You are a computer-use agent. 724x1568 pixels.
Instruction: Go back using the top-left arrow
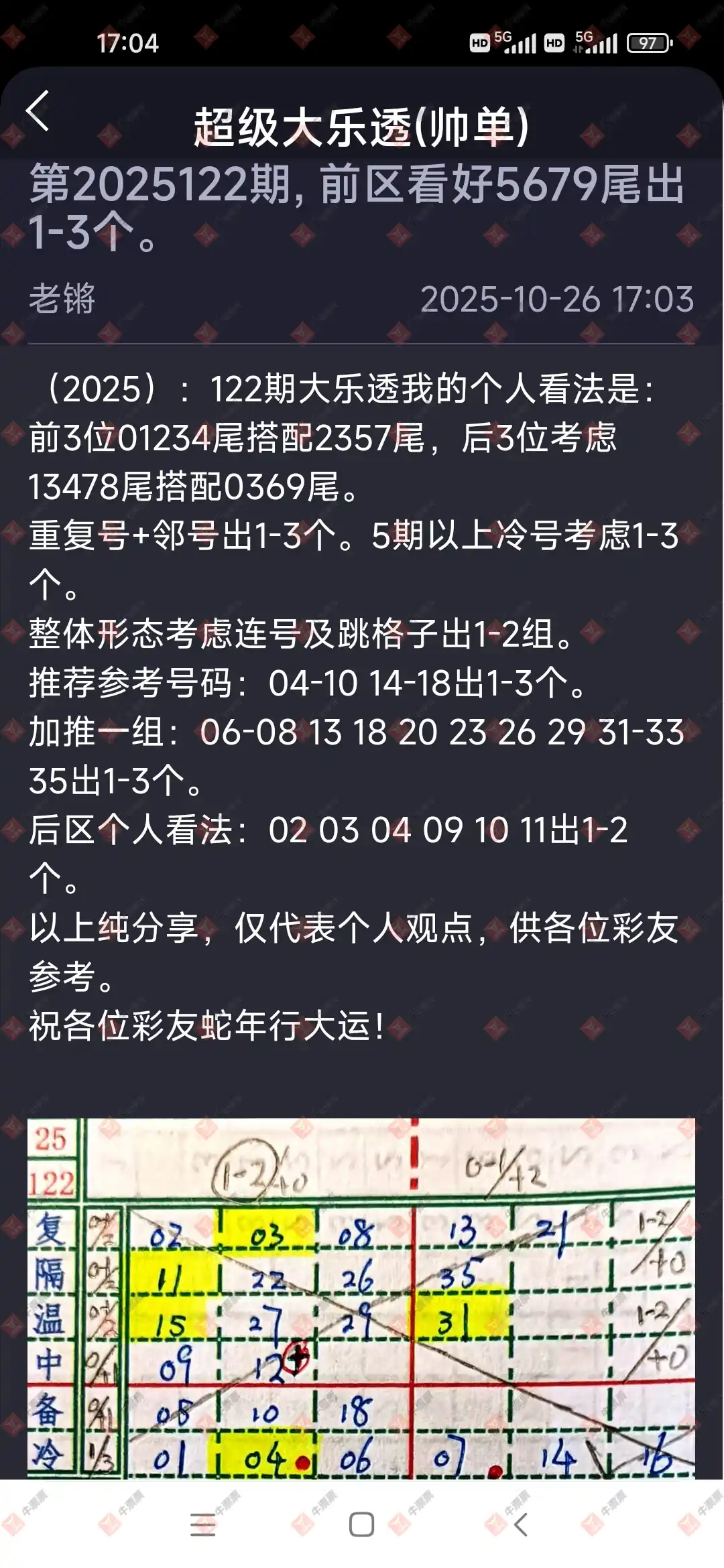click(x=38, y=111)
